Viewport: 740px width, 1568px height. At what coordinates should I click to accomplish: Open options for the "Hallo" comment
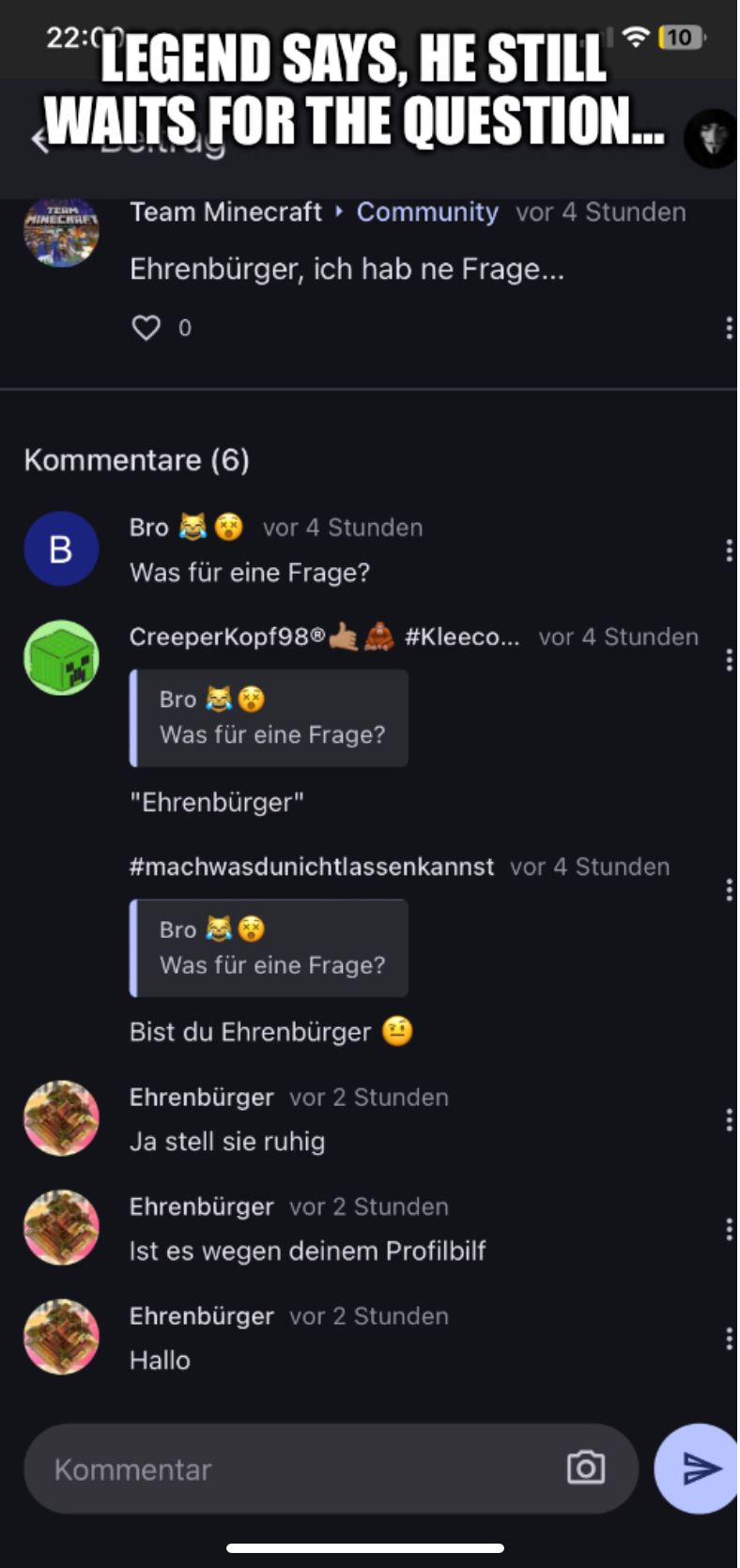[x=729, y=1339]
